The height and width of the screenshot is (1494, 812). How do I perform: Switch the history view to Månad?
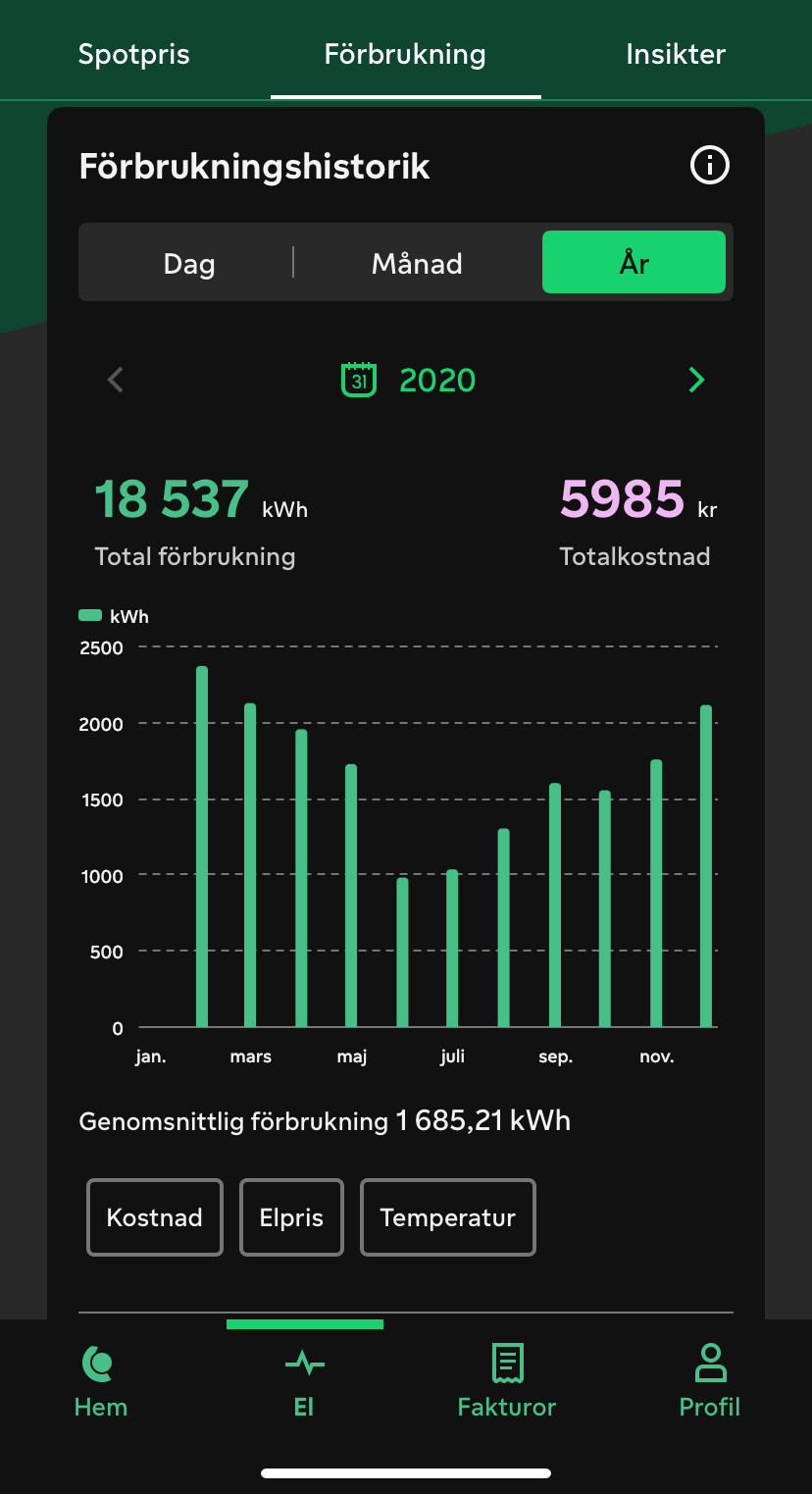pyautogui.click(x=417, y=263)
